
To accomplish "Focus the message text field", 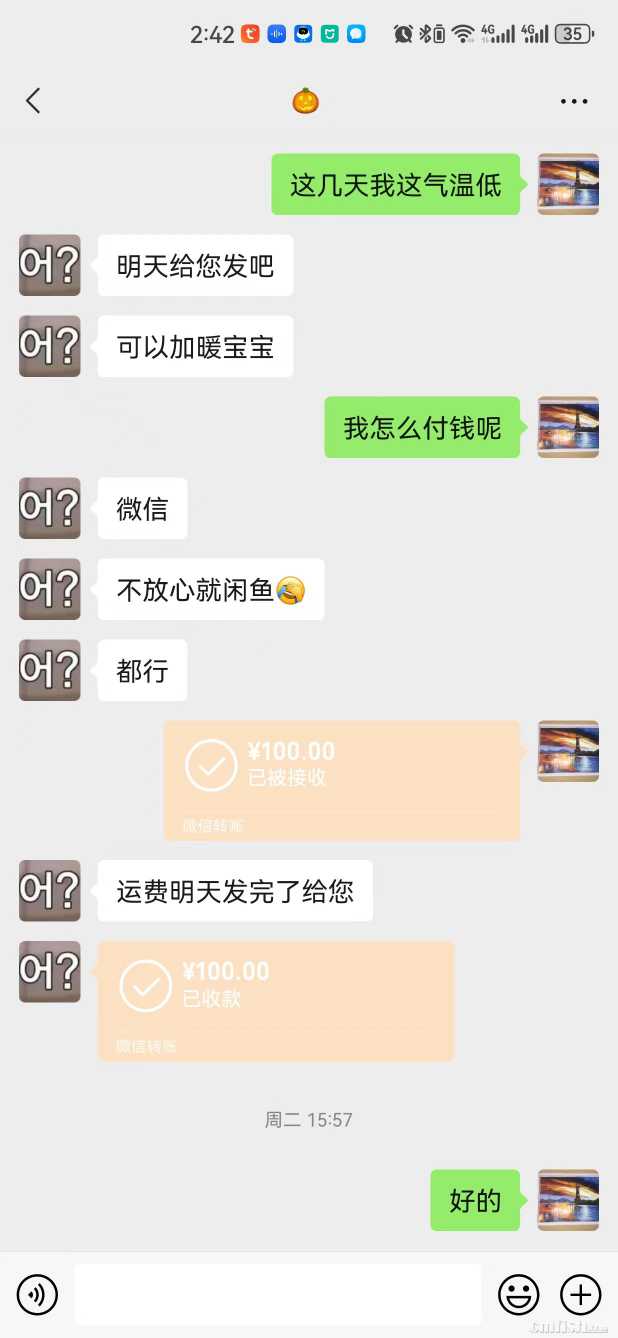I will 278,1294.
